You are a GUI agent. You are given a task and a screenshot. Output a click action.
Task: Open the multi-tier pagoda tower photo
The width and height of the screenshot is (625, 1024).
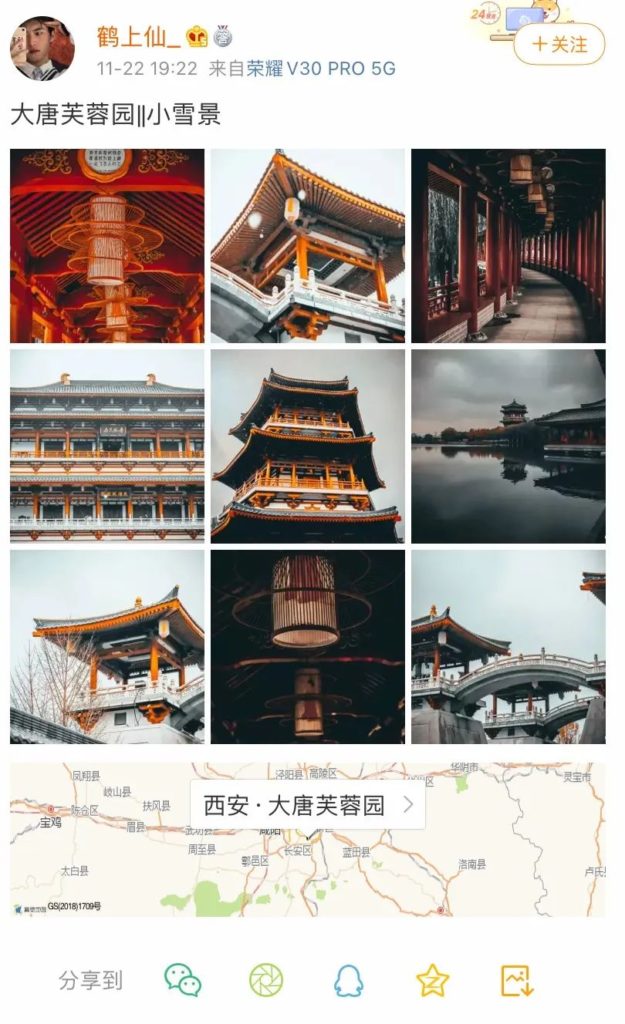coord(307,446)
